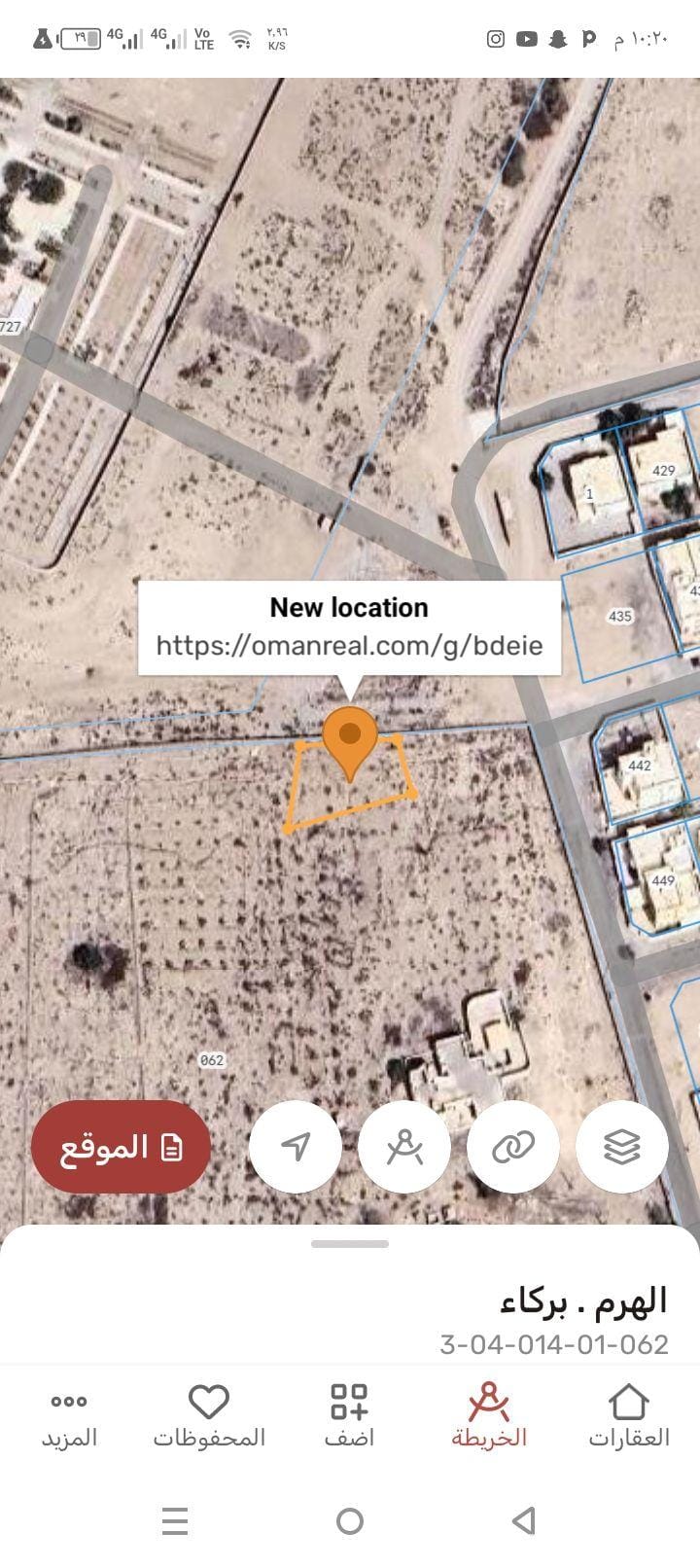Tap the YouTube icon in status bar

(x=528, y=37)
